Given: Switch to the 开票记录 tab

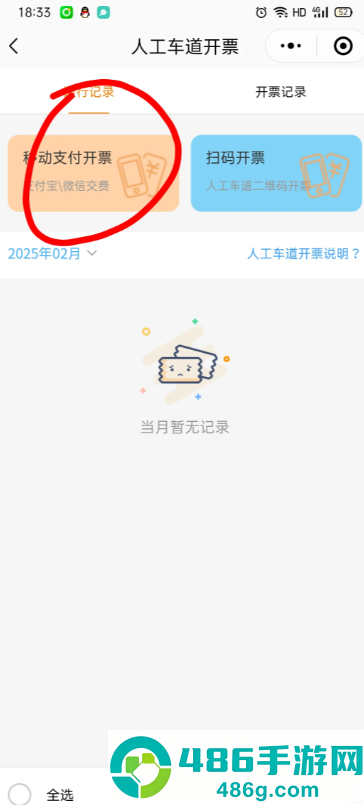Looking at the screenshot, I should pos(281,92).
